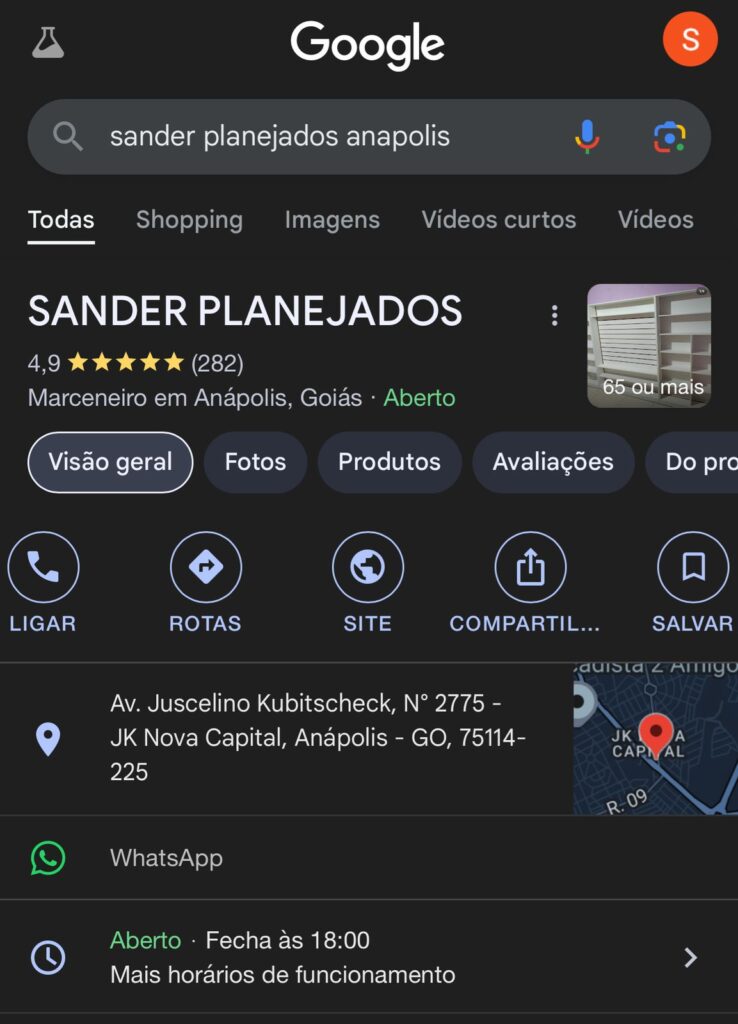Screen dimensions: 738x1024
Task: Open the Google account avatar
Action: tap(690, 40)
